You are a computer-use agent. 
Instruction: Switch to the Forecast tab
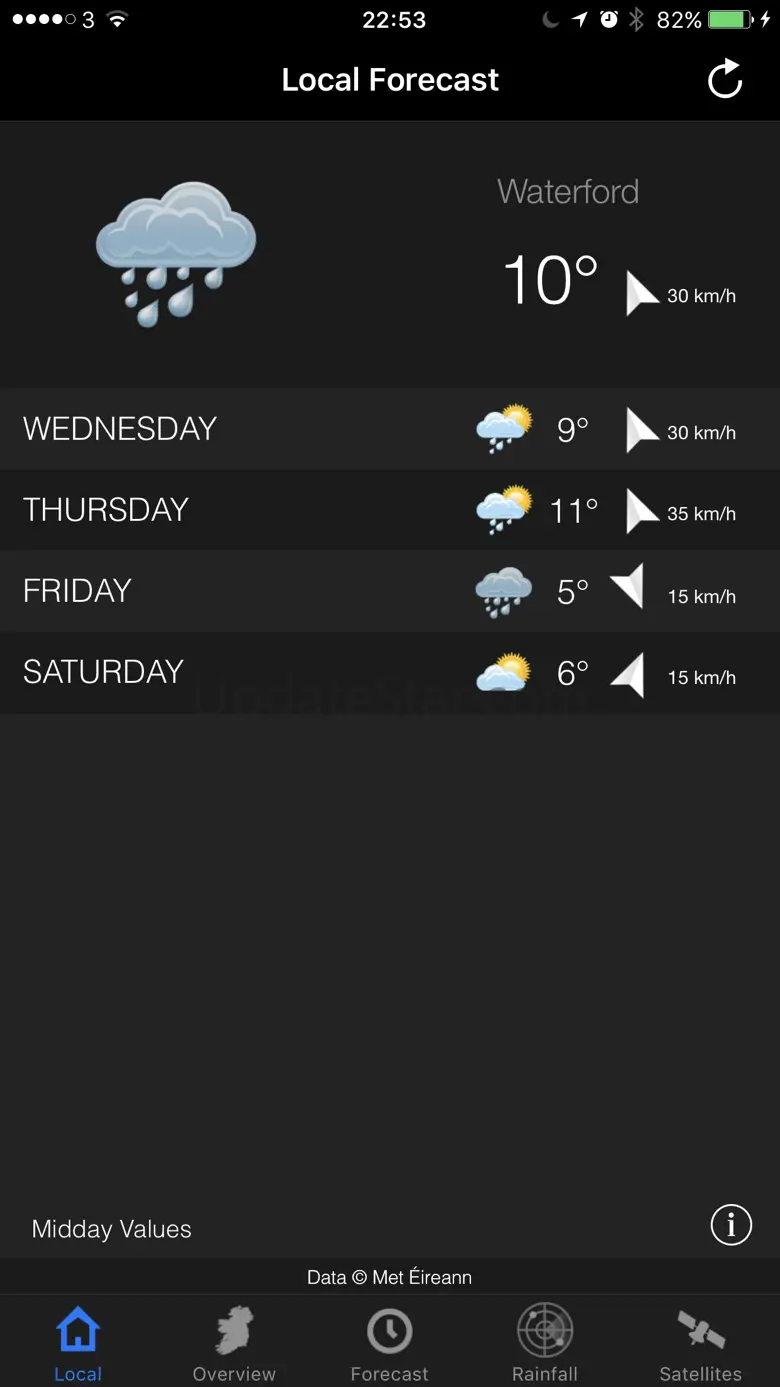[389, 1343]
